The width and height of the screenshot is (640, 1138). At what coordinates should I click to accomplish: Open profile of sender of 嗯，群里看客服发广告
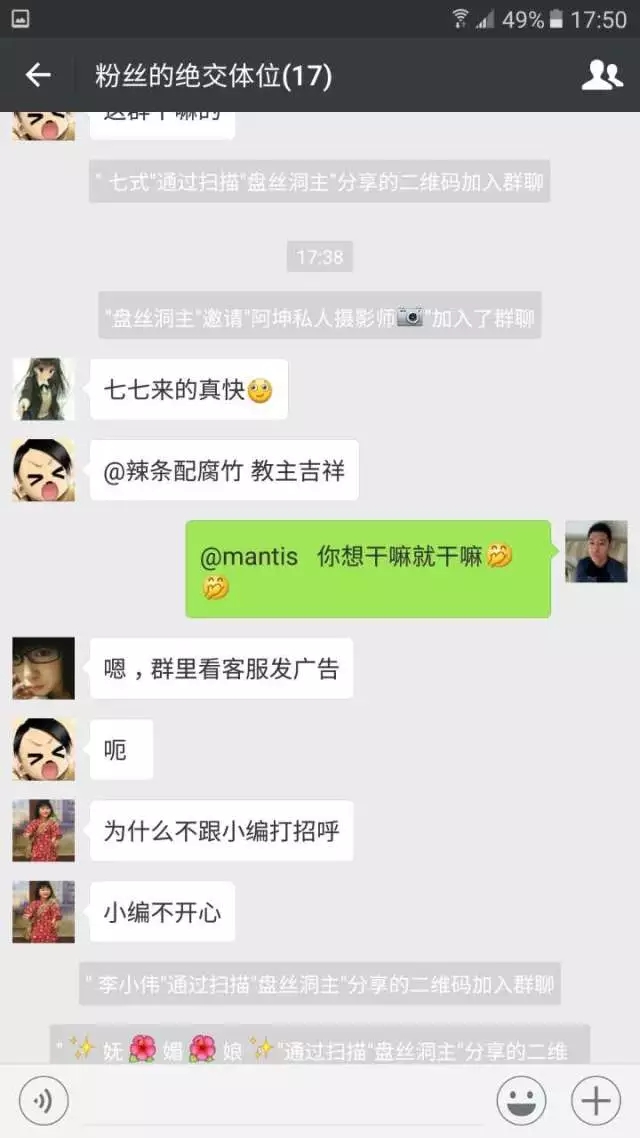pyautogui.click(x=43, y=668)
